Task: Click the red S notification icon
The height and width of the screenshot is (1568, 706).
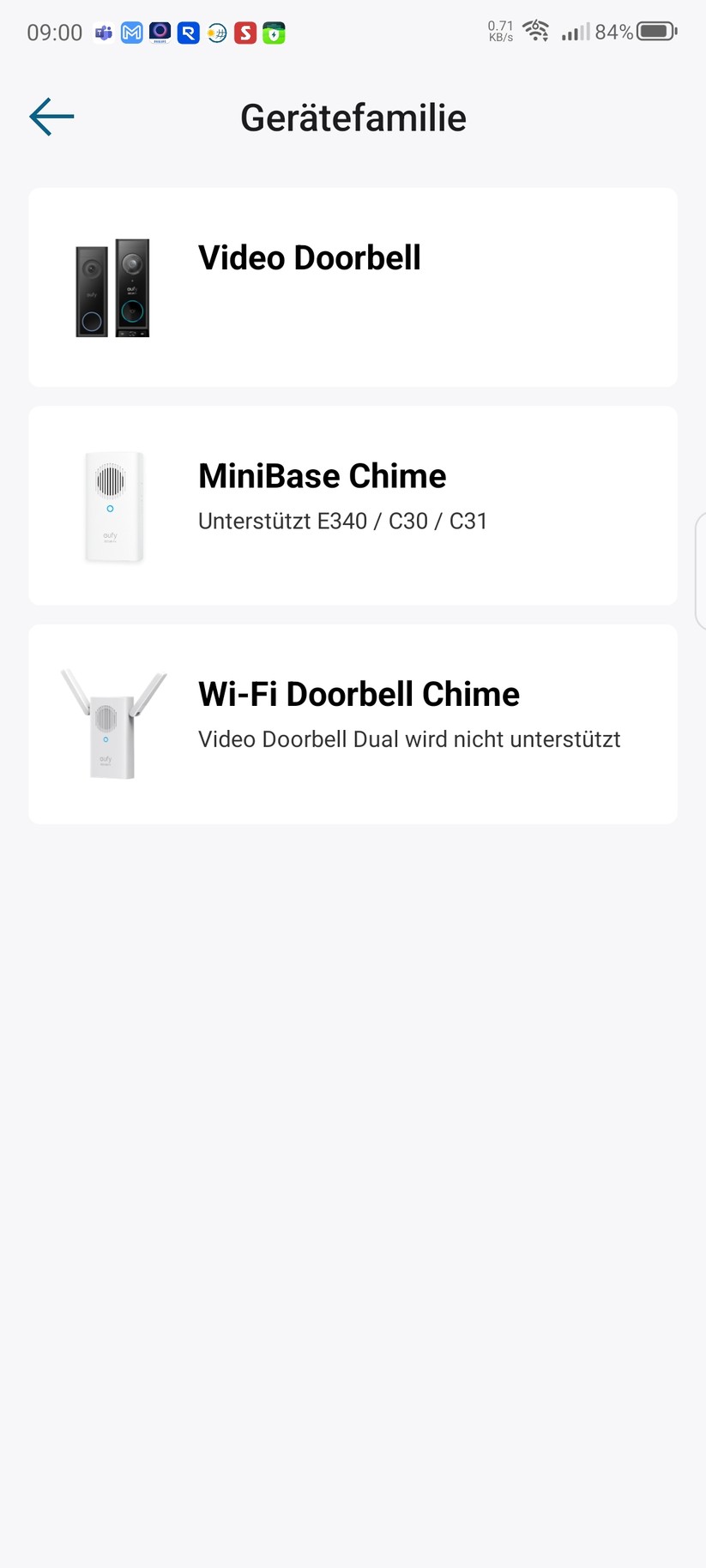Action: (244, 32)
